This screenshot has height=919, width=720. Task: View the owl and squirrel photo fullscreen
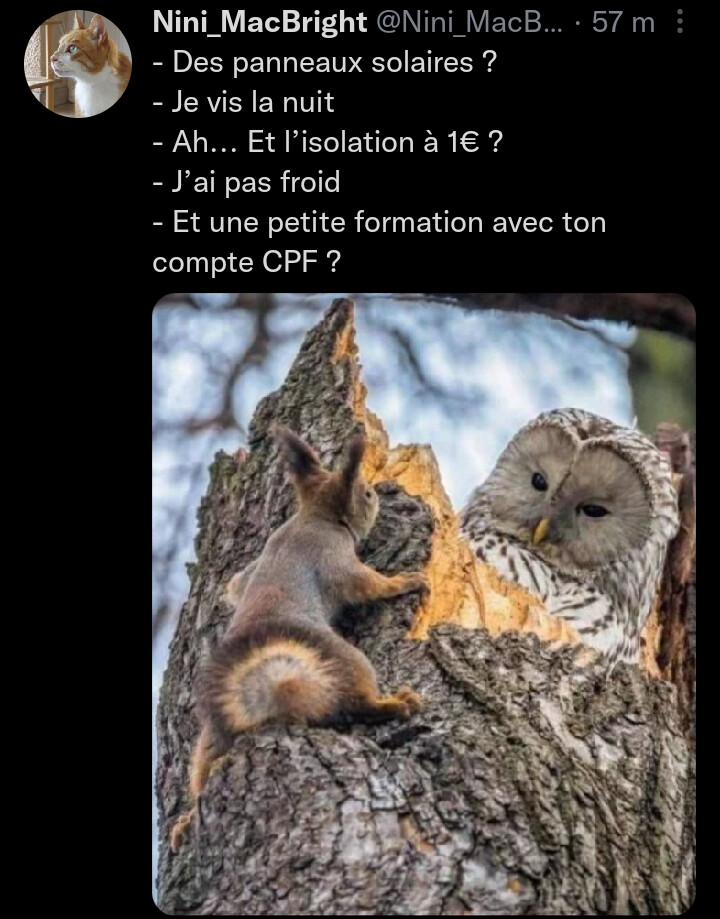(424, 603)
